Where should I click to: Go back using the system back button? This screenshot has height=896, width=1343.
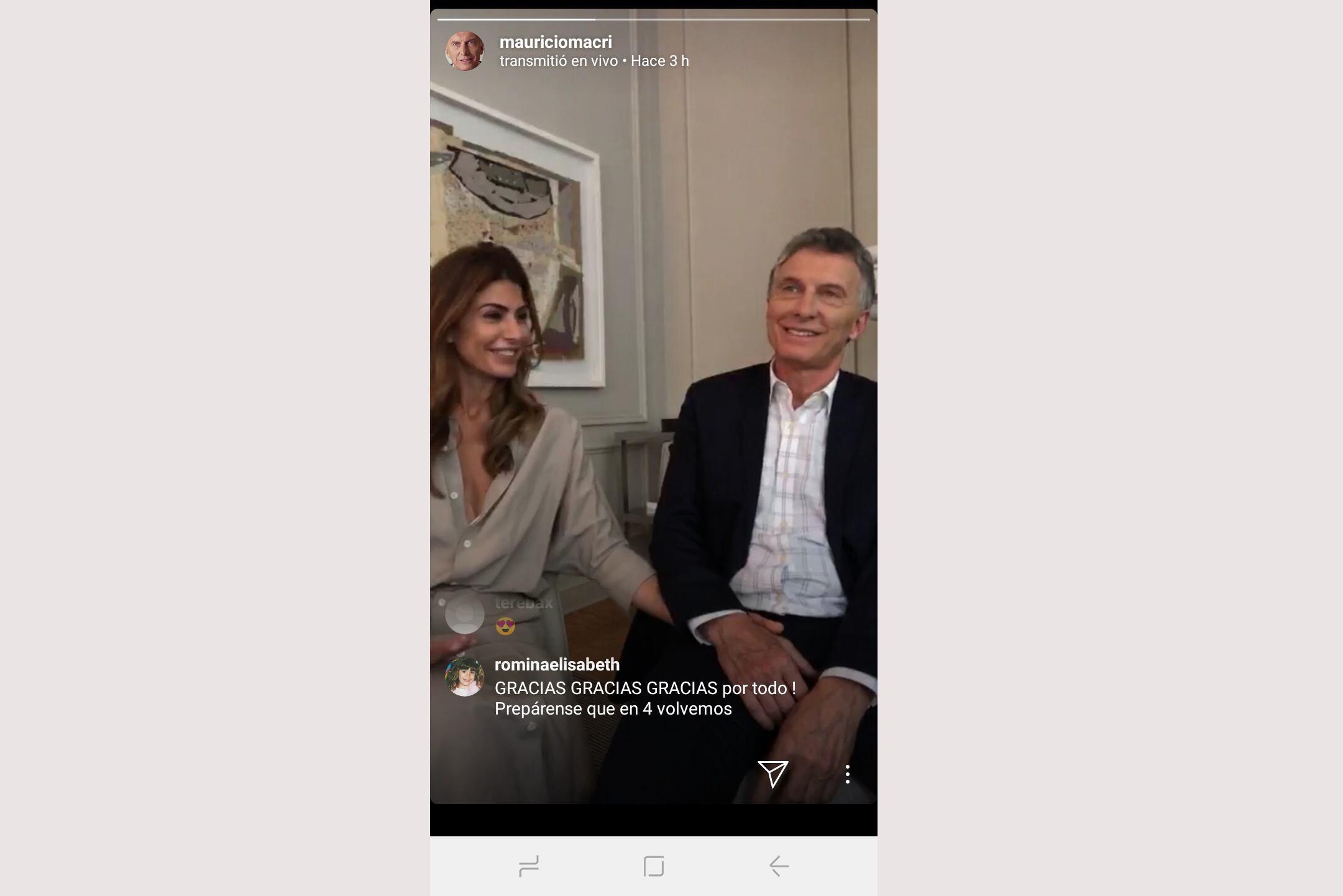778,866
